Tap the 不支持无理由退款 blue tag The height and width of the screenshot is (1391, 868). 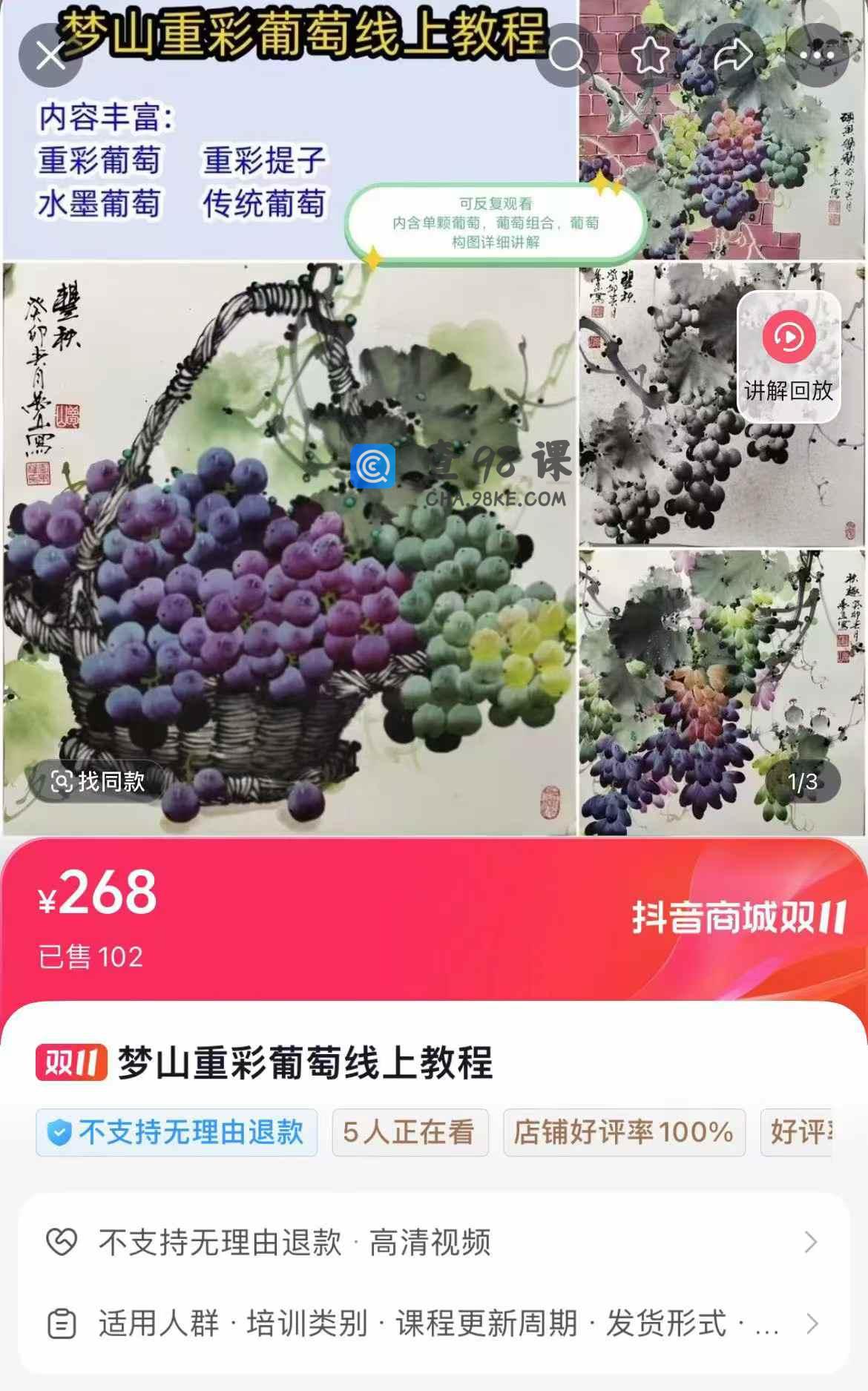[177, 1132]
